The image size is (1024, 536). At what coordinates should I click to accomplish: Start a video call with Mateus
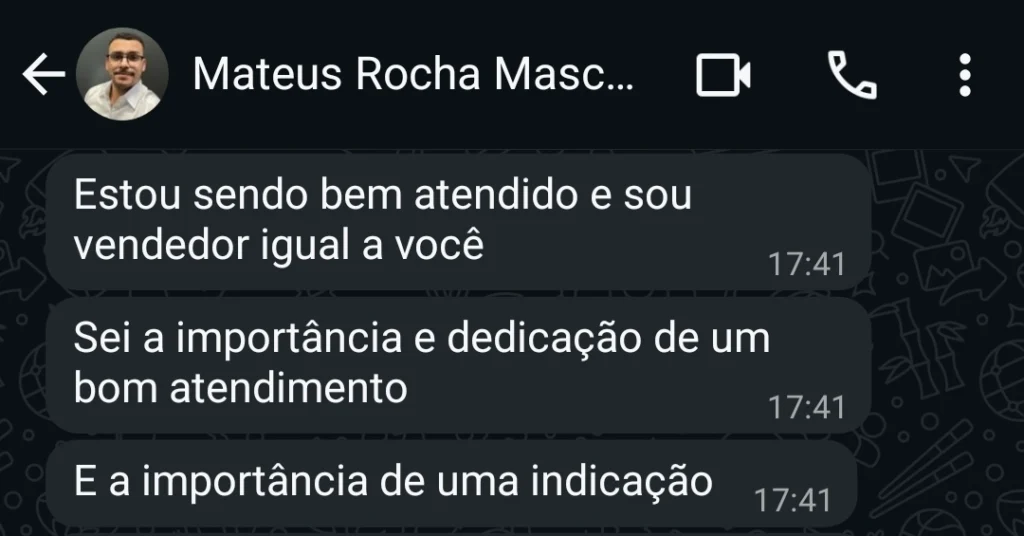[x=723, y=75]
